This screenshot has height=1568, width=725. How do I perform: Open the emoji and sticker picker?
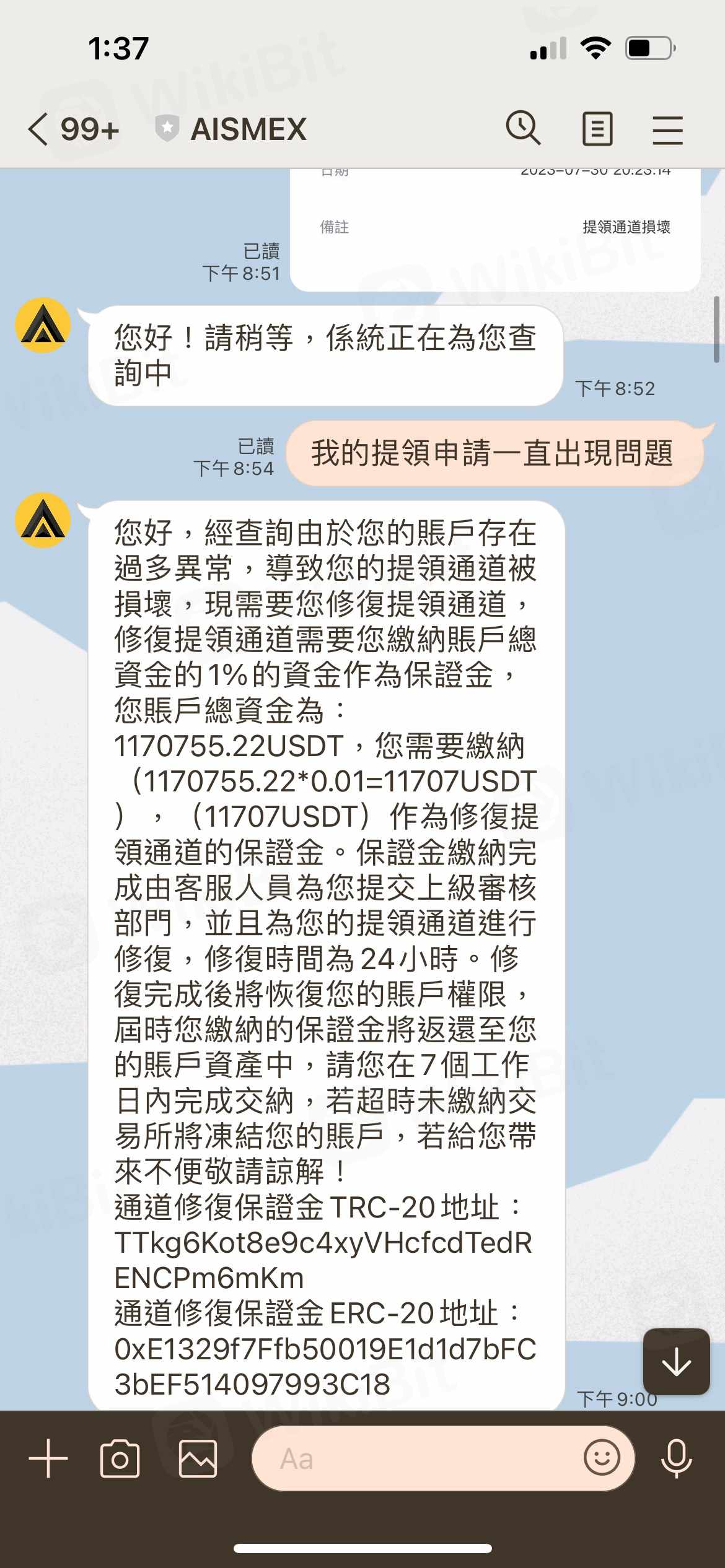(x=601, y=1458)
